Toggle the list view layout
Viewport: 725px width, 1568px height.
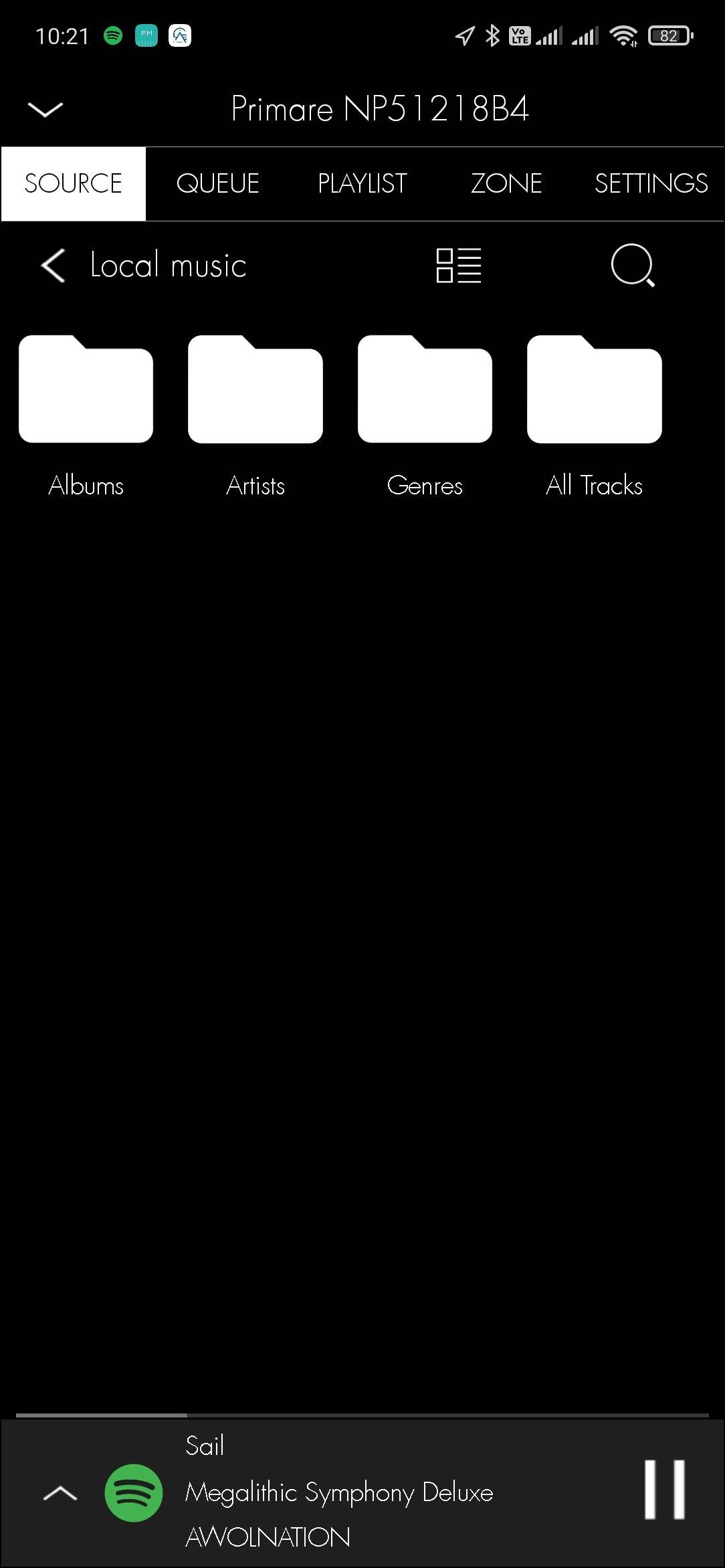tap(459, 266)
